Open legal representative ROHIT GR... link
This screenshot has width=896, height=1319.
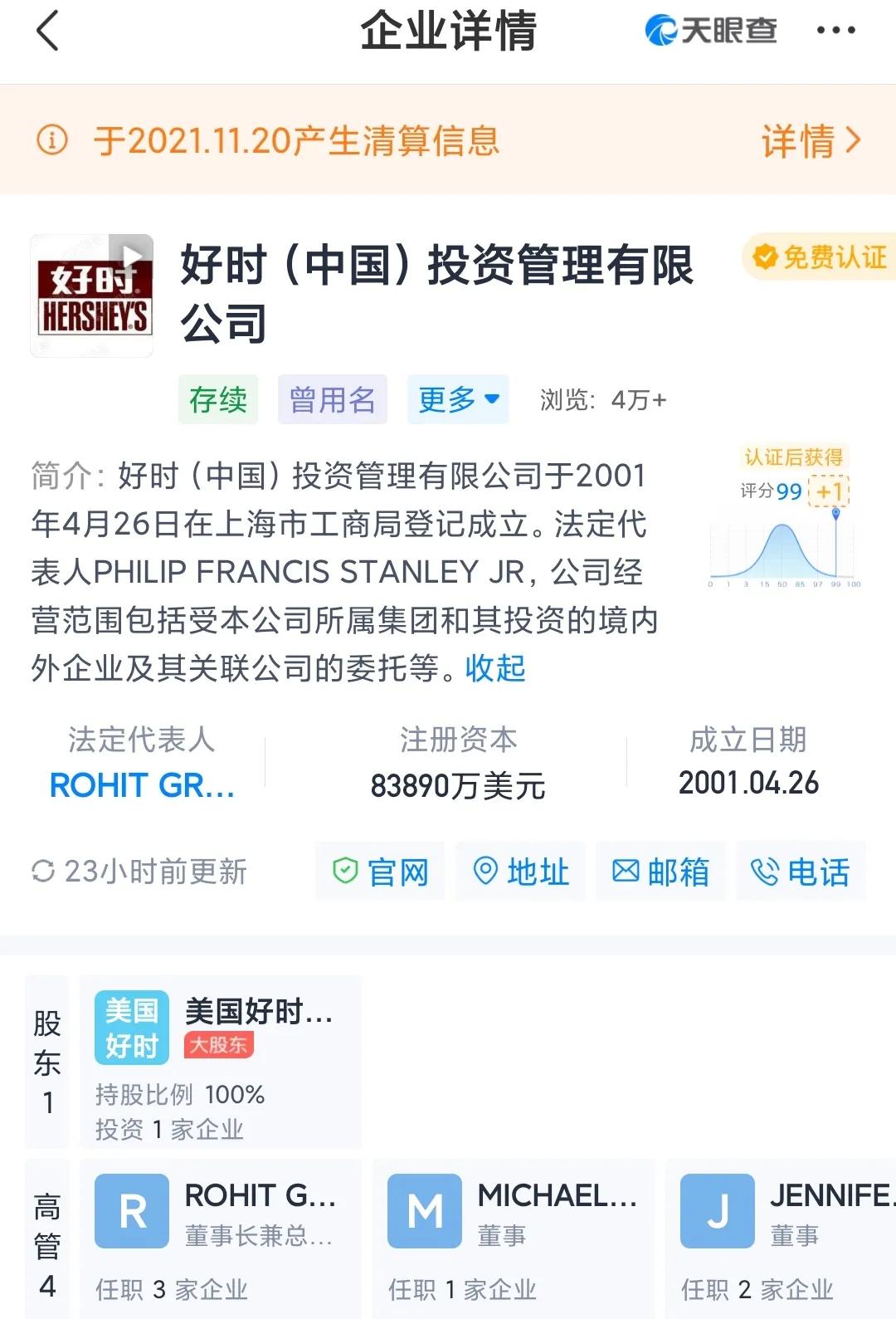[142, 785]
